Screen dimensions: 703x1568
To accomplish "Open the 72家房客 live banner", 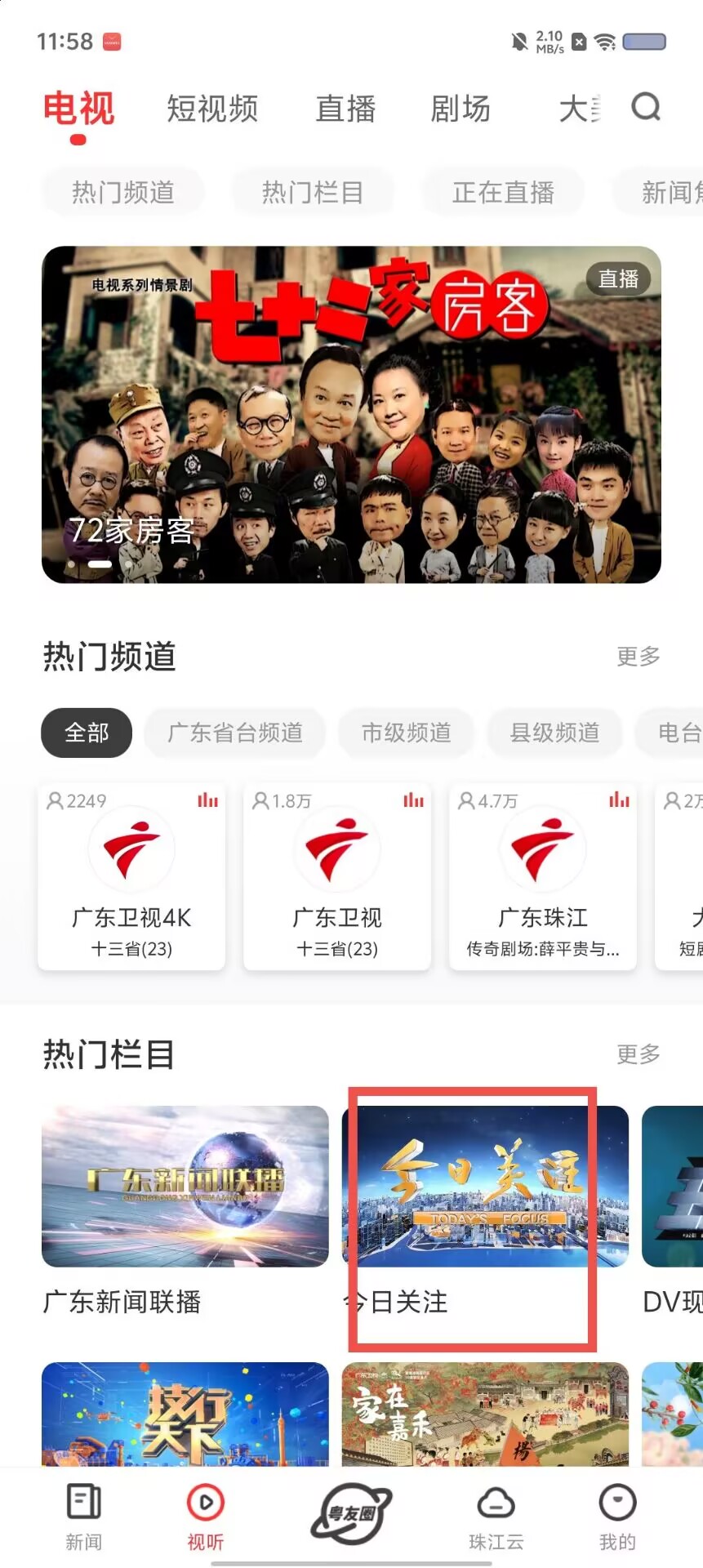I will point(351,415).
